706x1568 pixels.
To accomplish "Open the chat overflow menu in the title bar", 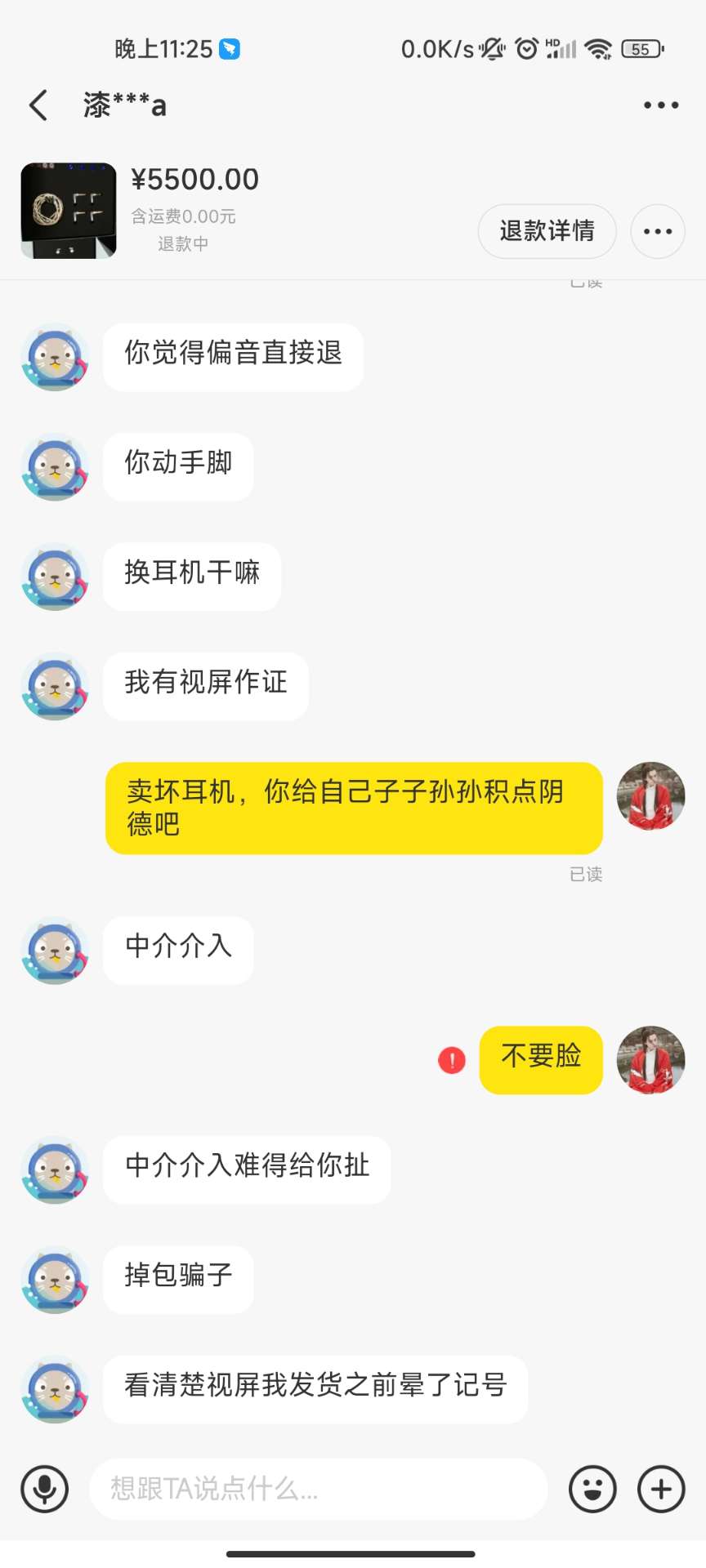I will [660, 105].
